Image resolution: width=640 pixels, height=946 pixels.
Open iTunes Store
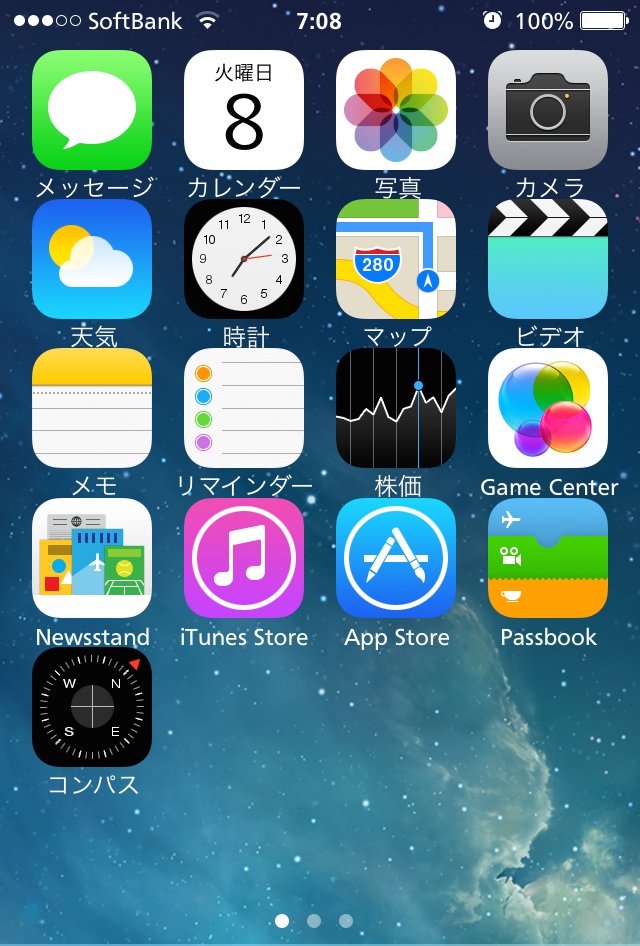click(244, 558)
